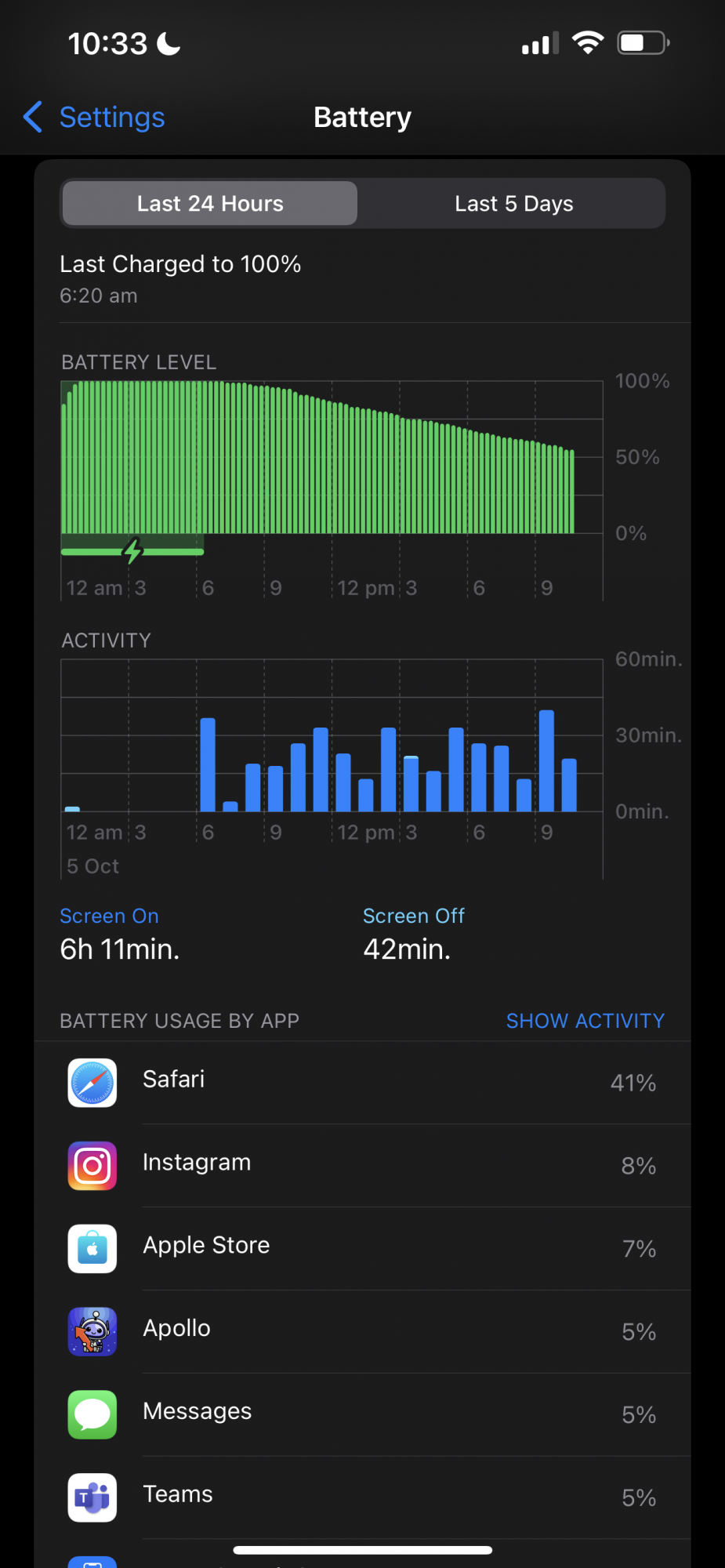Tap the Apple Store usage row
This screenshot has height=1568, width=725.
click(362, 1249)
